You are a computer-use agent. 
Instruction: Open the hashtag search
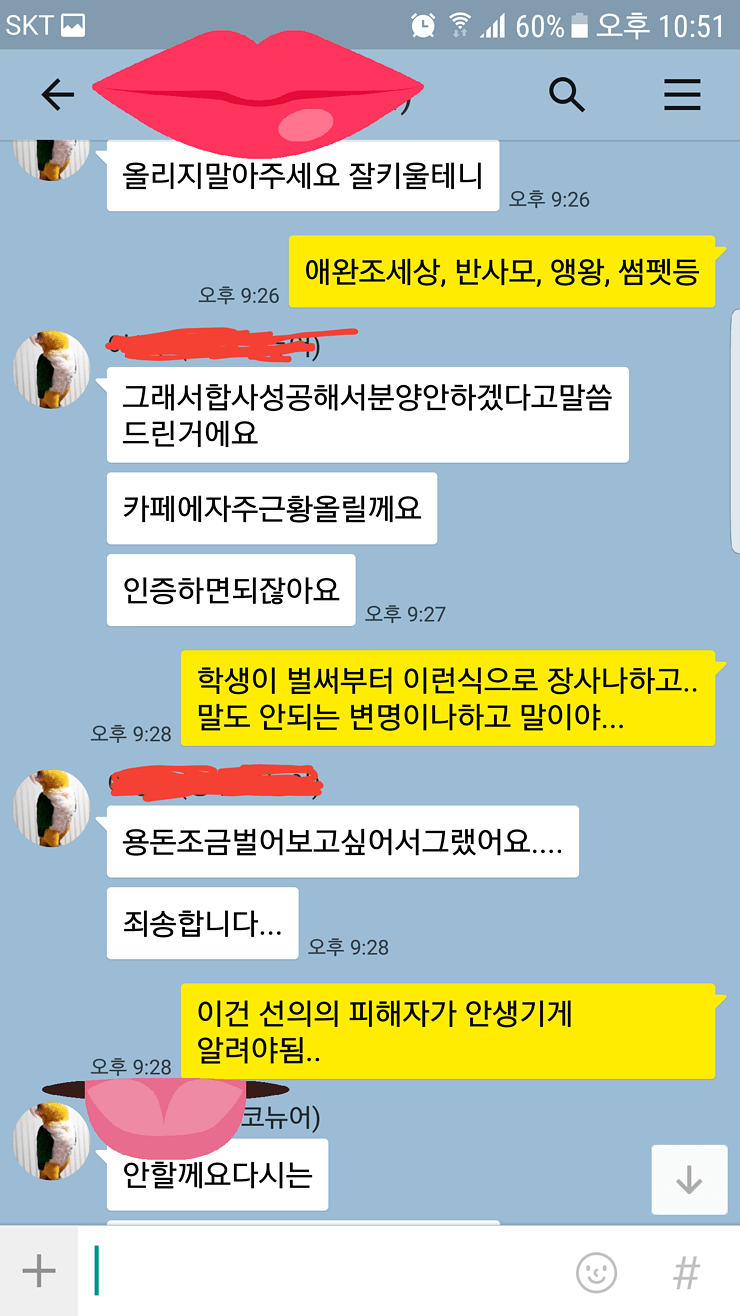click(686, 1273)
